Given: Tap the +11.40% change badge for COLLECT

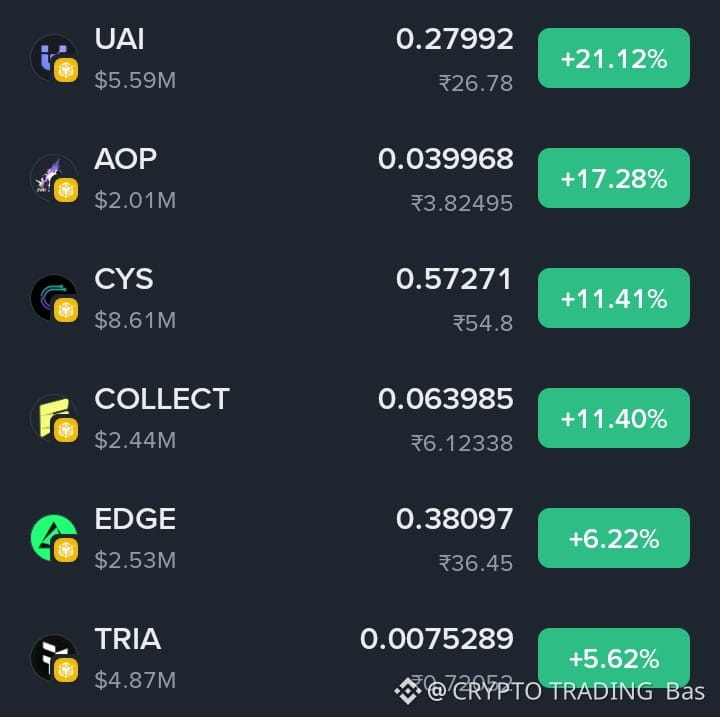Looking at the screenshot, I should pyautogui.click(x=614, y=418).
